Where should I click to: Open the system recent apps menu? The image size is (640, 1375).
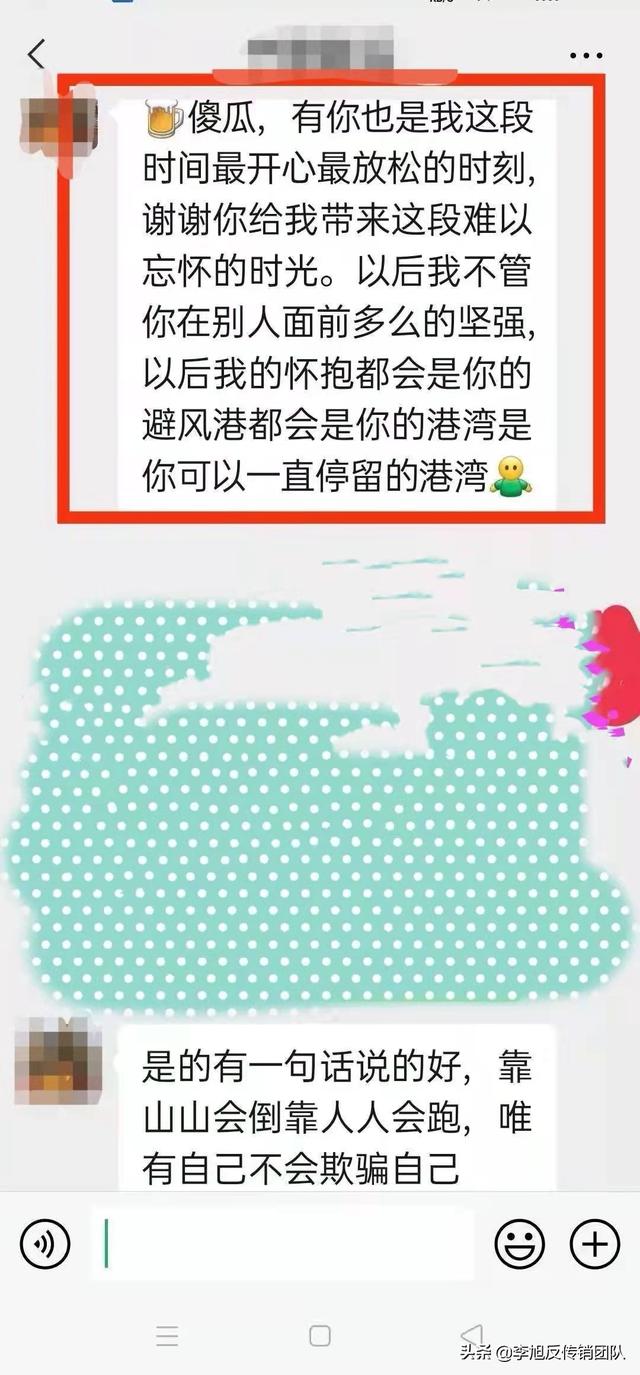pos(168,1335)
